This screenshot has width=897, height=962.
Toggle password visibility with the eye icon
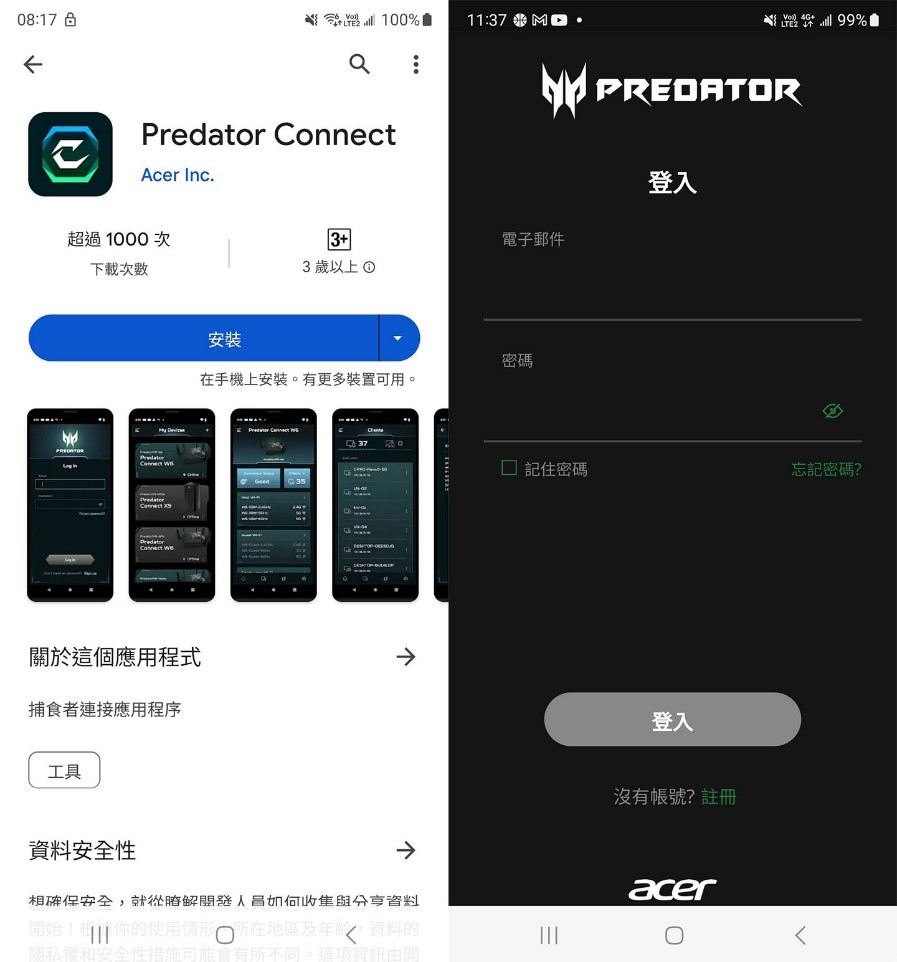(833, 410)
